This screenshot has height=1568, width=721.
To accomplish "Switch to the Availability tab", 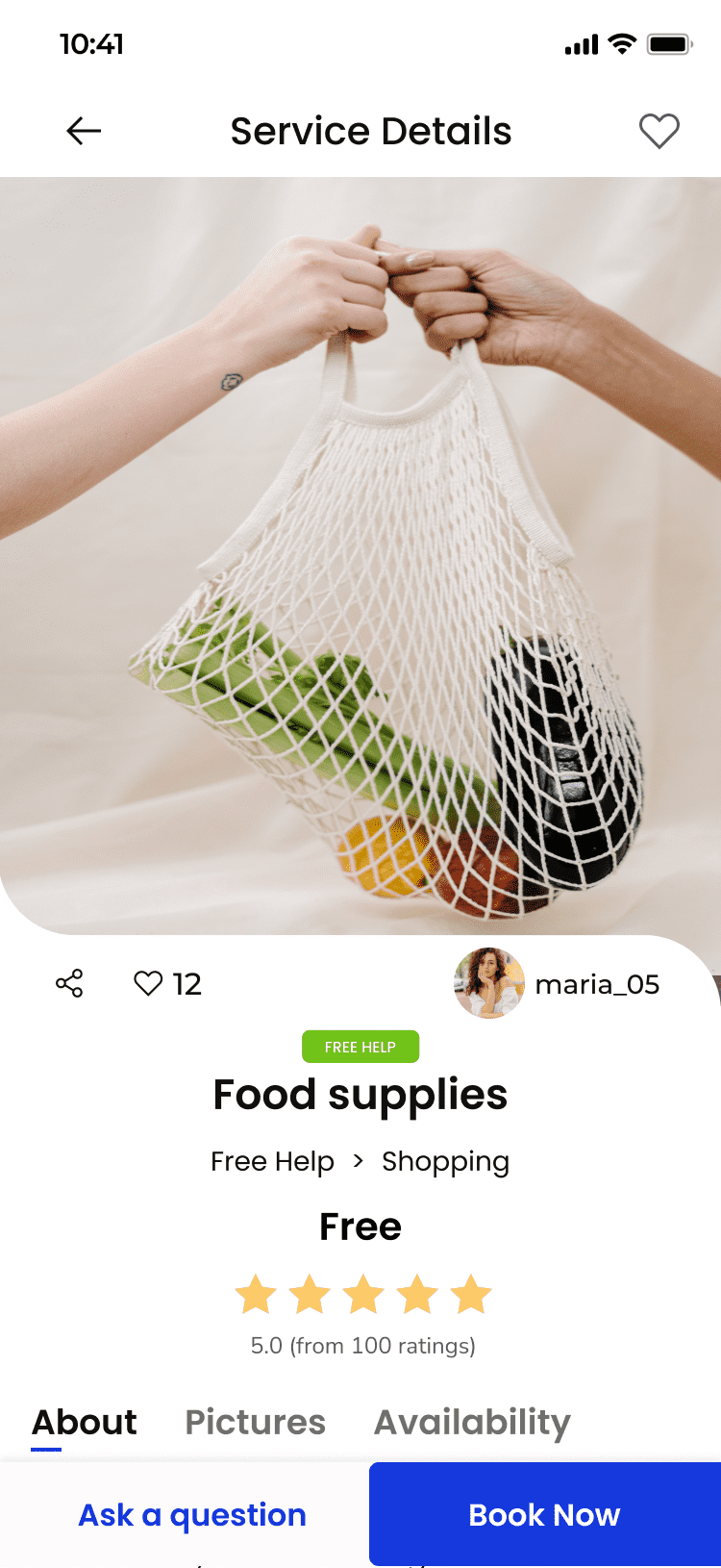I will [472, 1422].
